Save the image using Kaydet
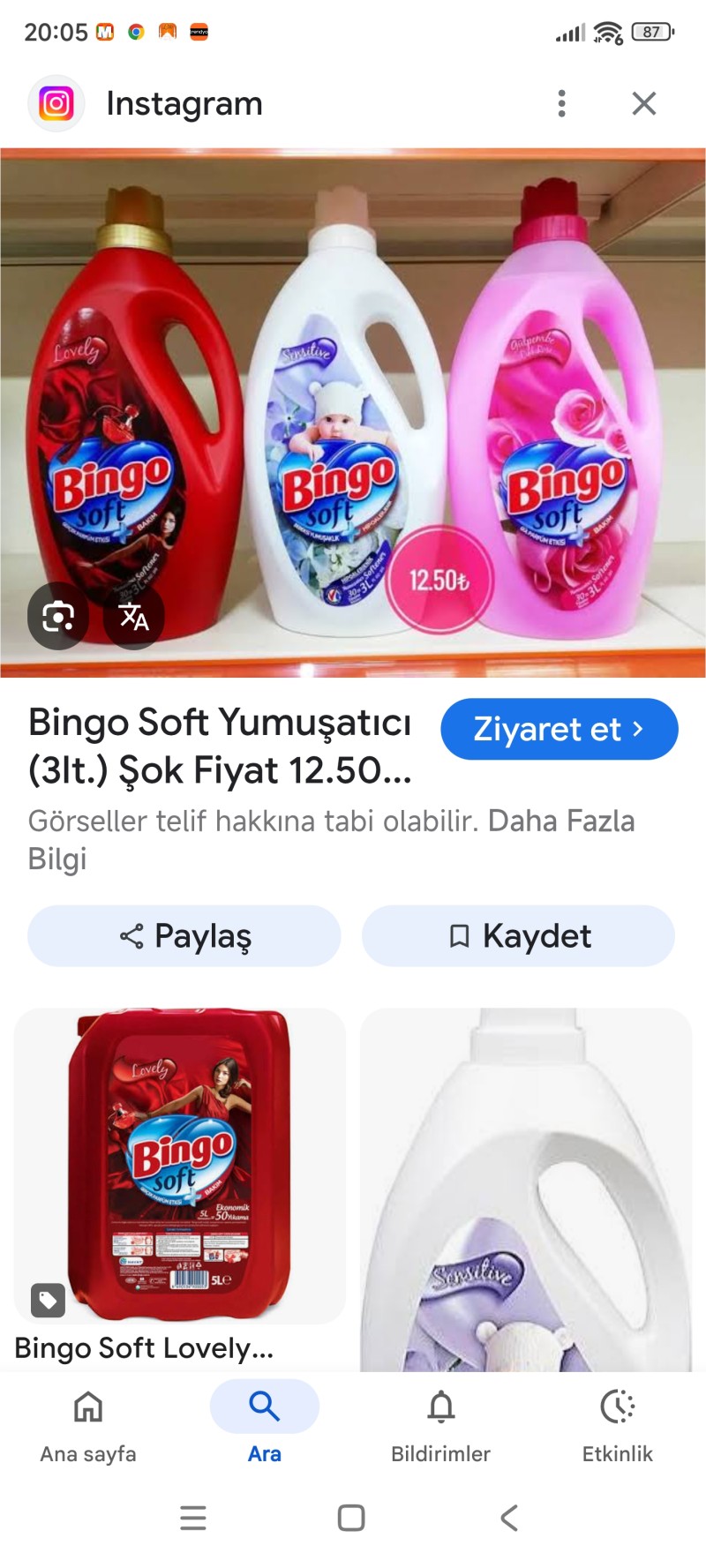The width and height of the screenshot is (706, 1568). click(518, 935)
